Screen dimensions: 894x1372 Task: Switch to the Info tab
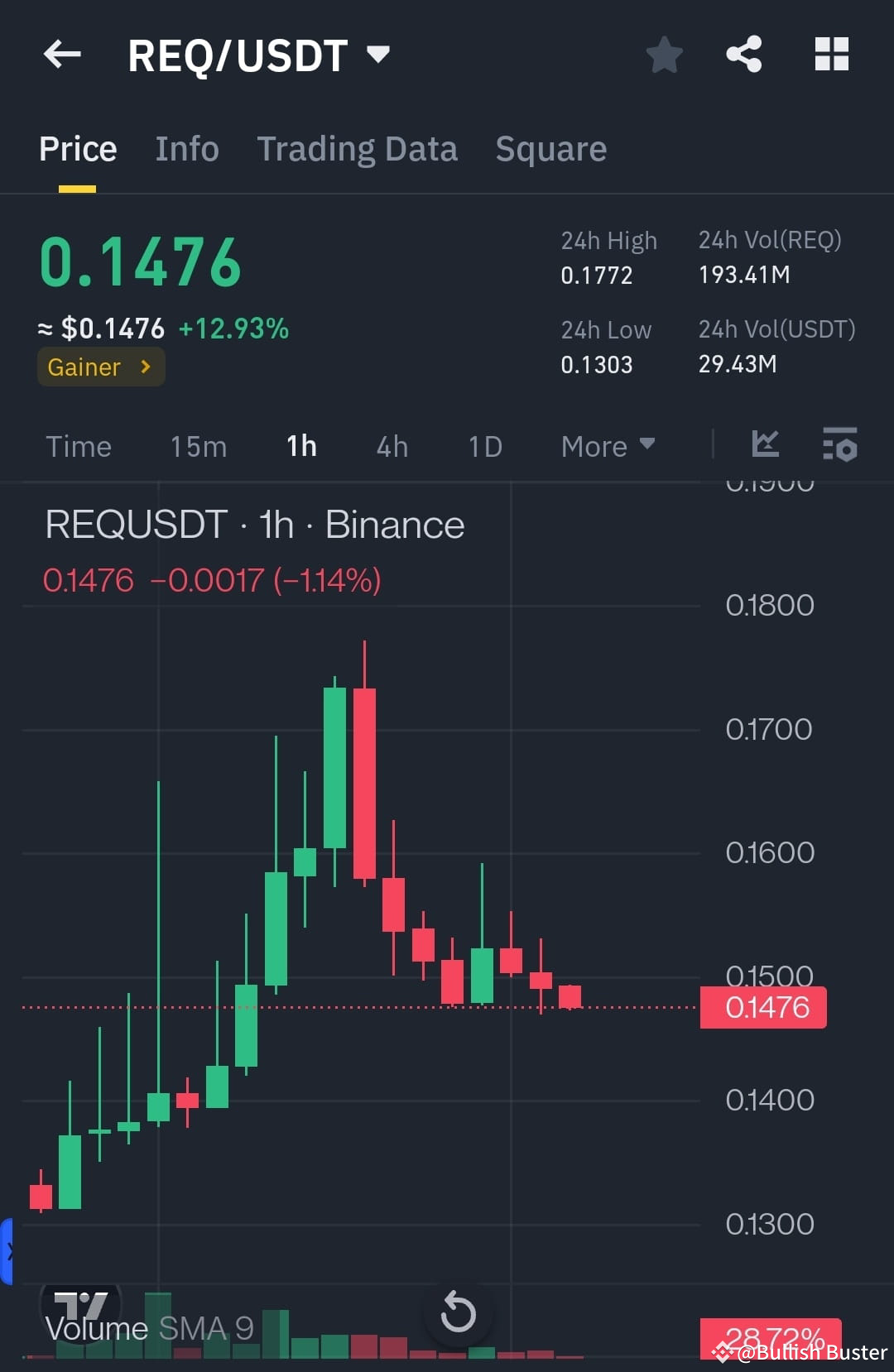tap(186, 149)
